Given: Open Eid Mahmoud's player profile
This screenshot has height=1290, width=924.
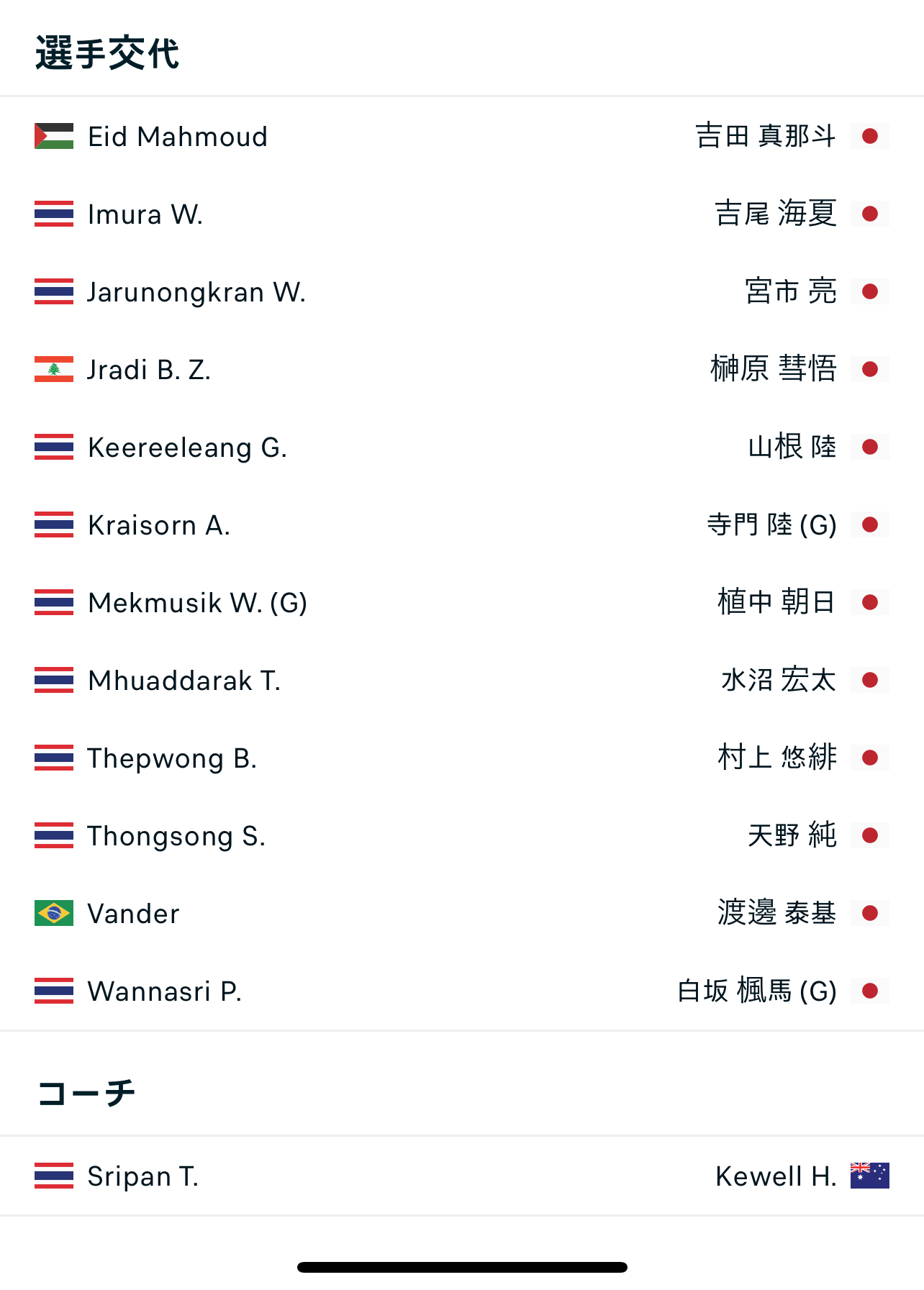Looking at the screenshot, I should (x=177, y=137).
